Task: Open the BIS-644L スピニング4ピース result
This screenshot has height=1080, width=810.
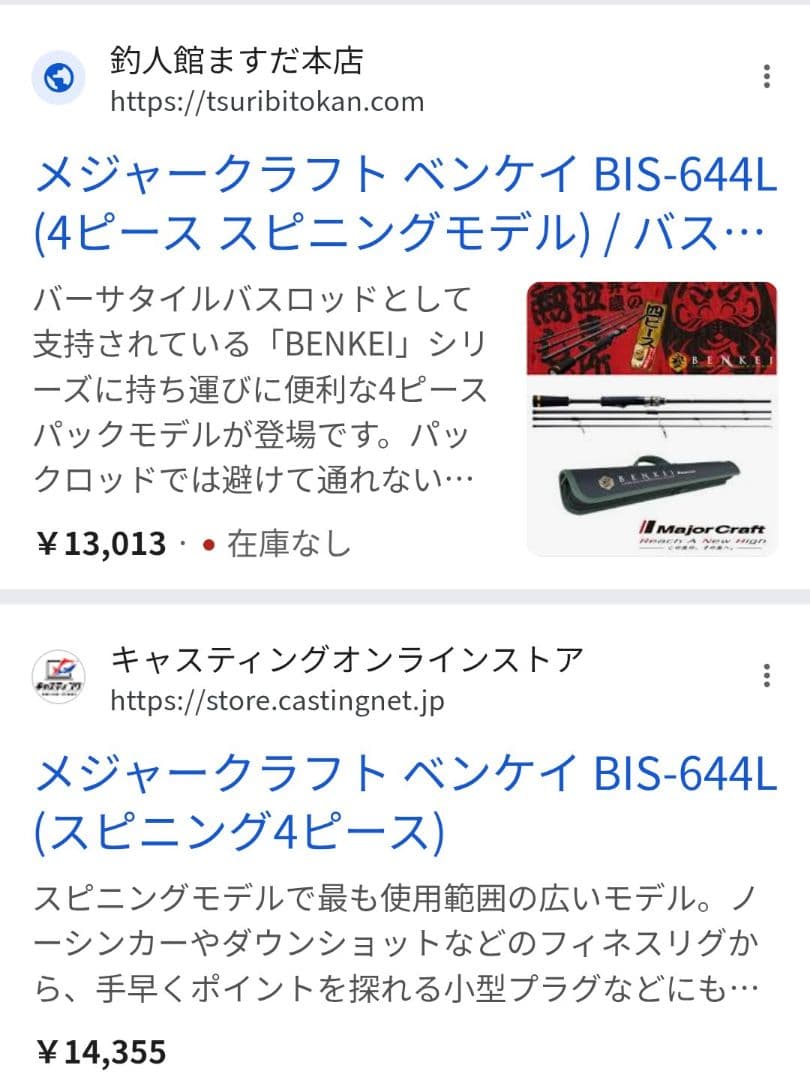Action: tap(400, 795)
